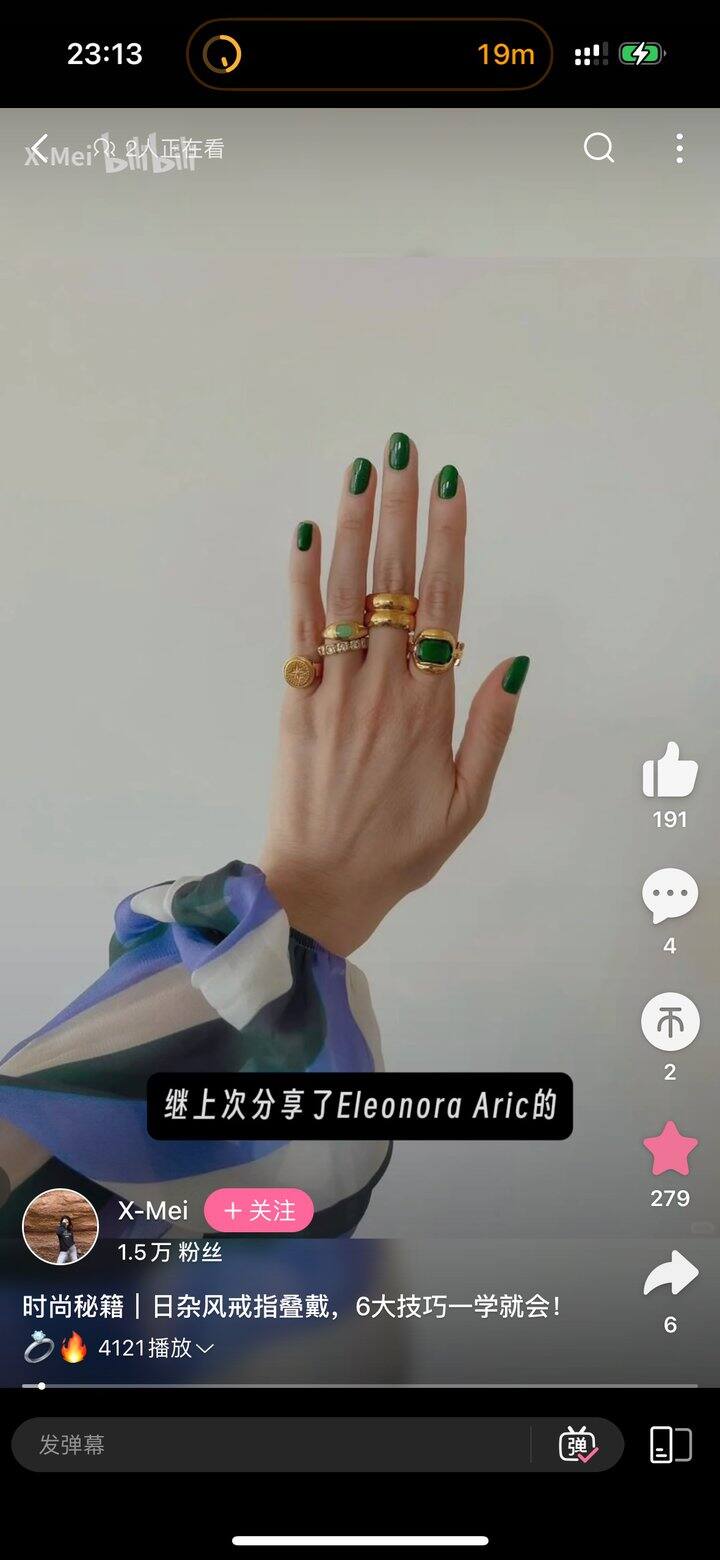Open the comments bubble
The image size is (720, 1560).
pos(669,896)
